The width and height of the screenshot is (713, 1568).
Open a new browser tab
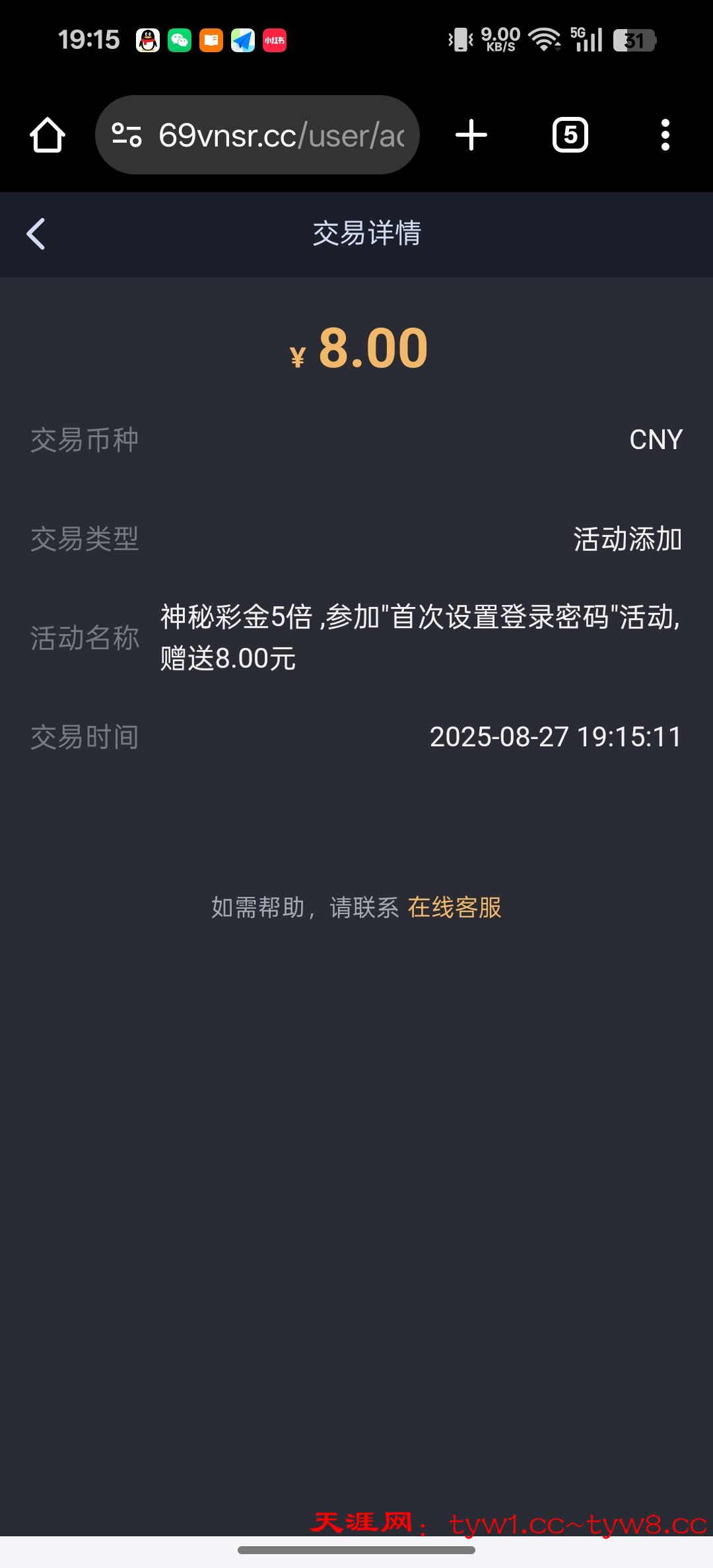tap(471, 135)
